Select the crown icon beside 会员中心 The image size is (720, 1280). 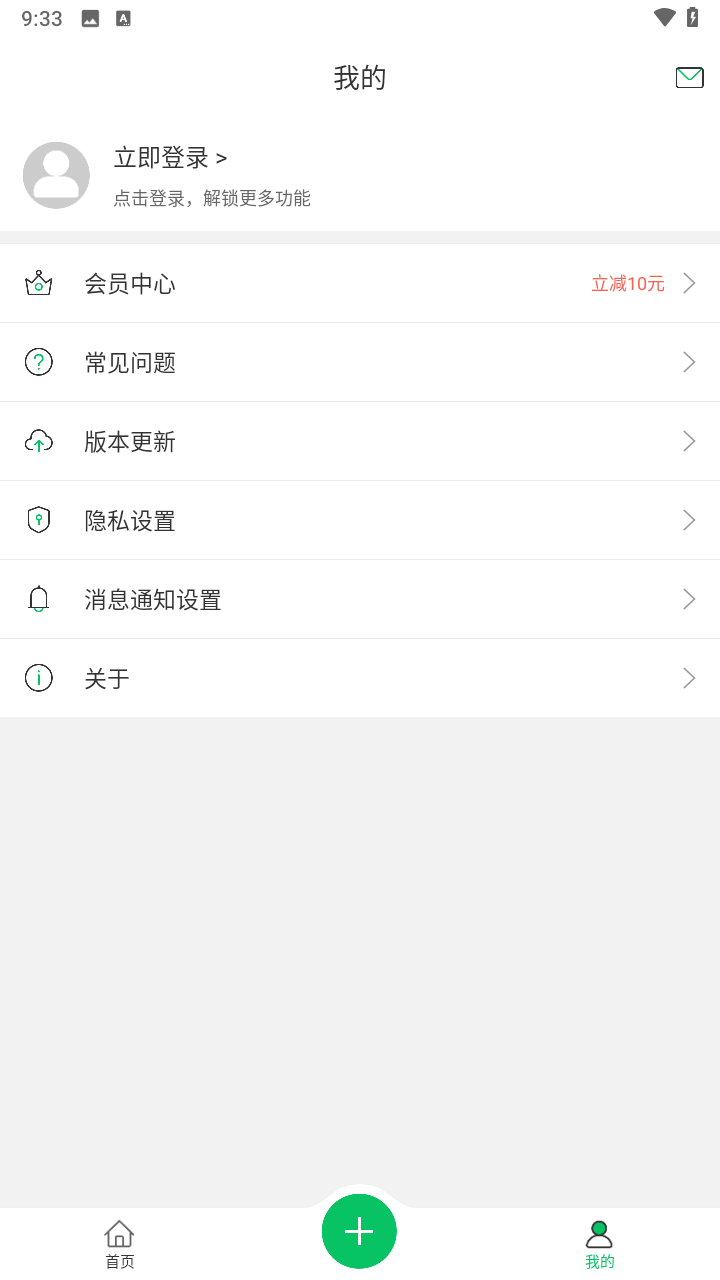coord(38,283)
